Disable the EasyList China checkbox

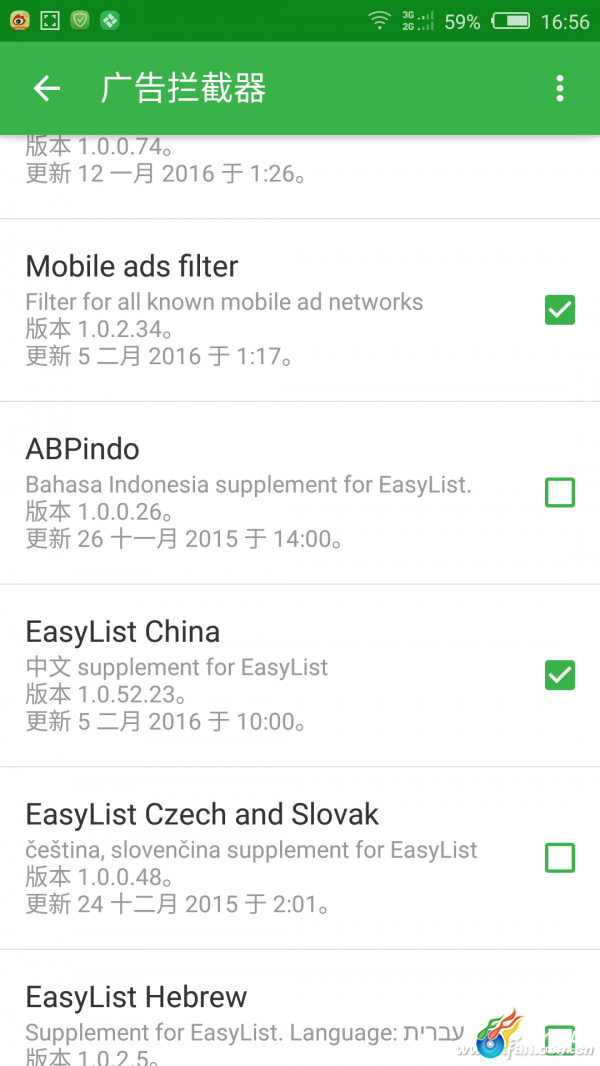point(560,675)
